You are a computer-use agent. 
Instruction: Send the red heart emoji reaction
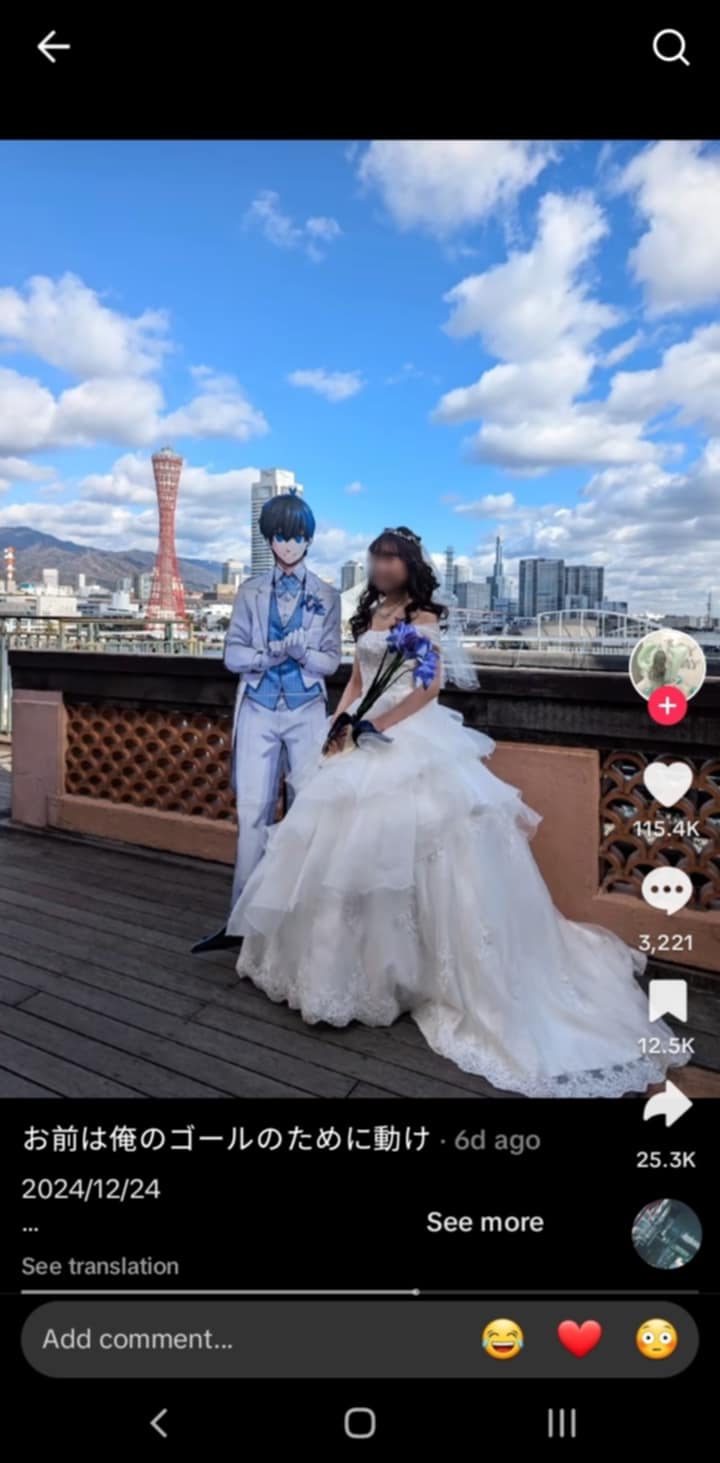pyautogui.click(x=580, y=1339)
